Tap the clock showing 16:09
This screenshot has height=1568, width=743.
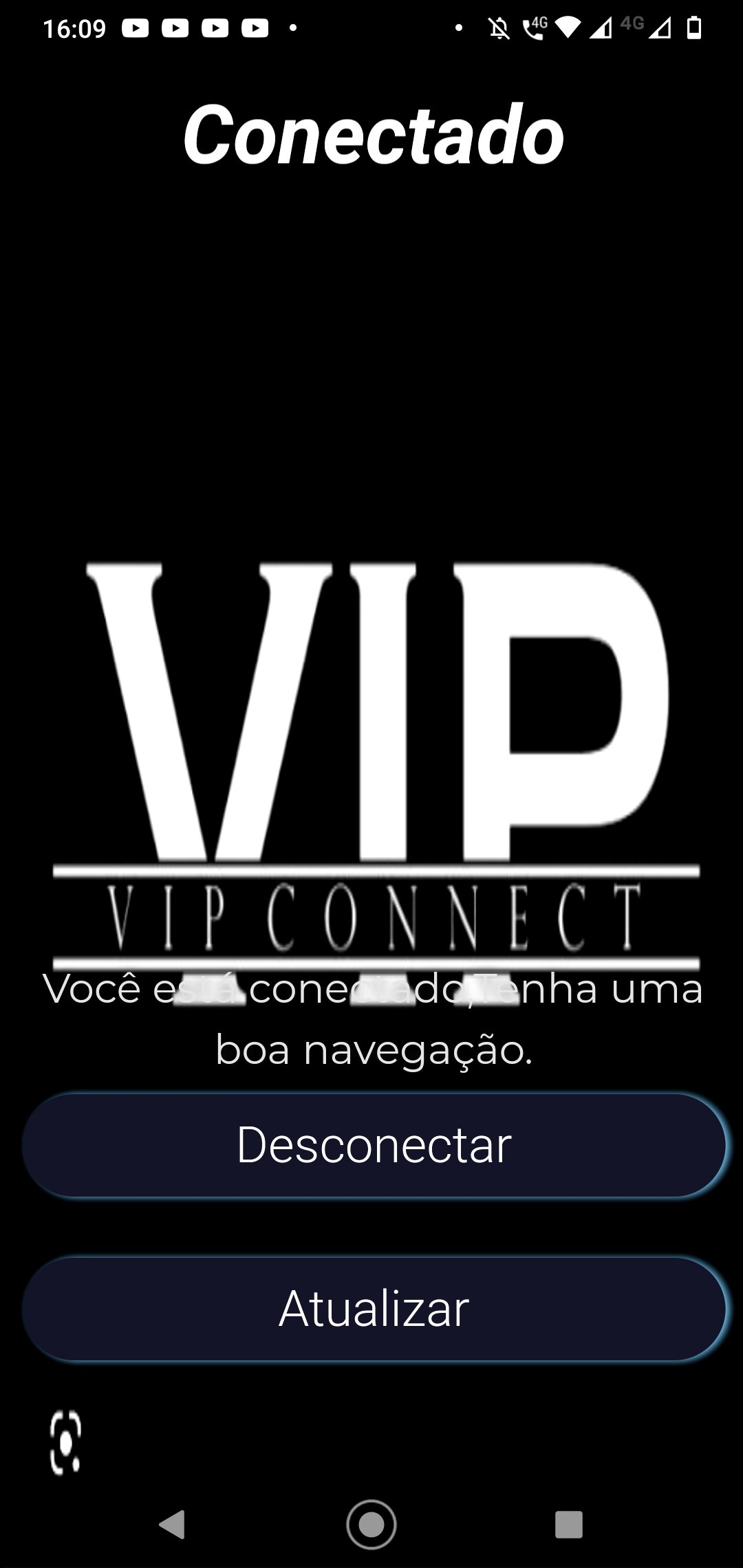click(74, 29)
